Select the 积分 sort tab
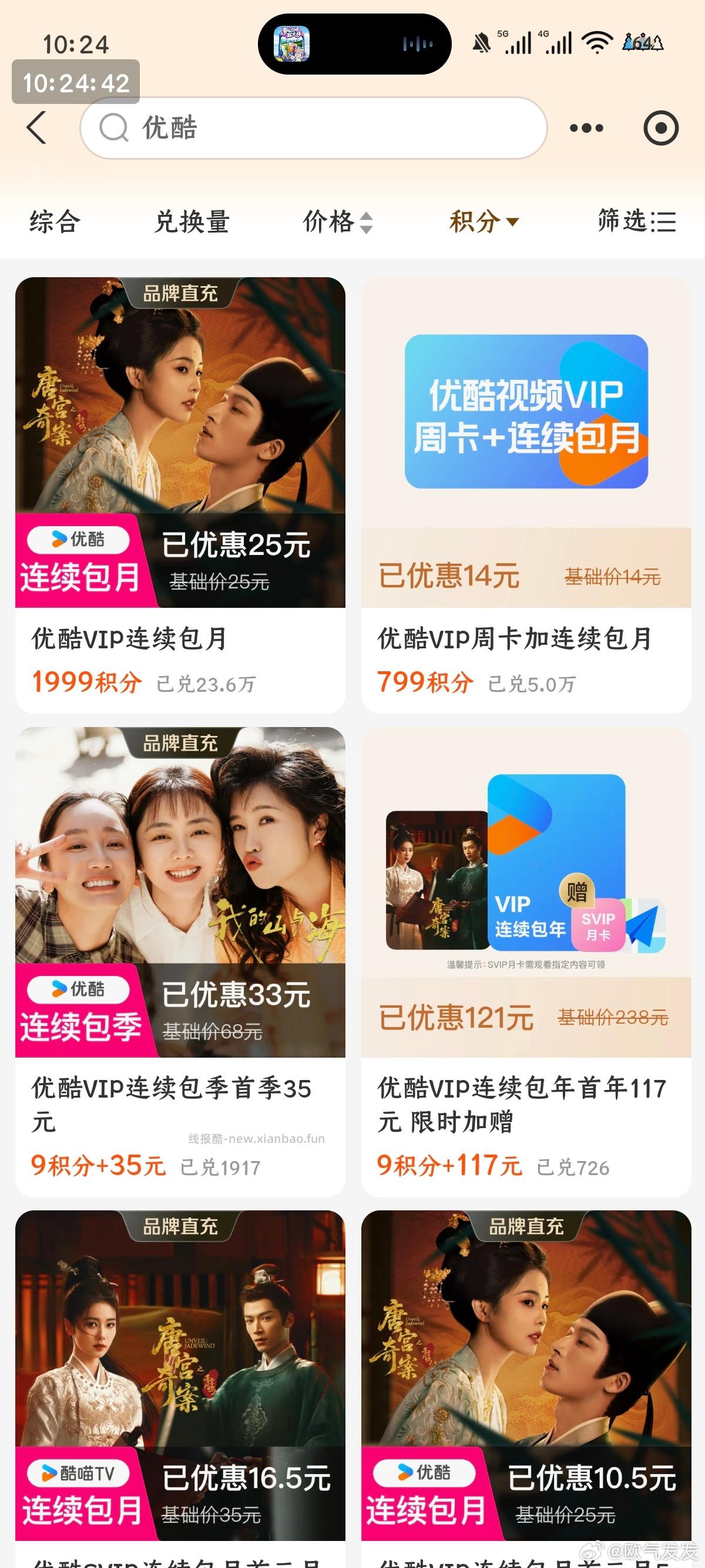The width and height of the screenshot is (705, 1568). 484,221
